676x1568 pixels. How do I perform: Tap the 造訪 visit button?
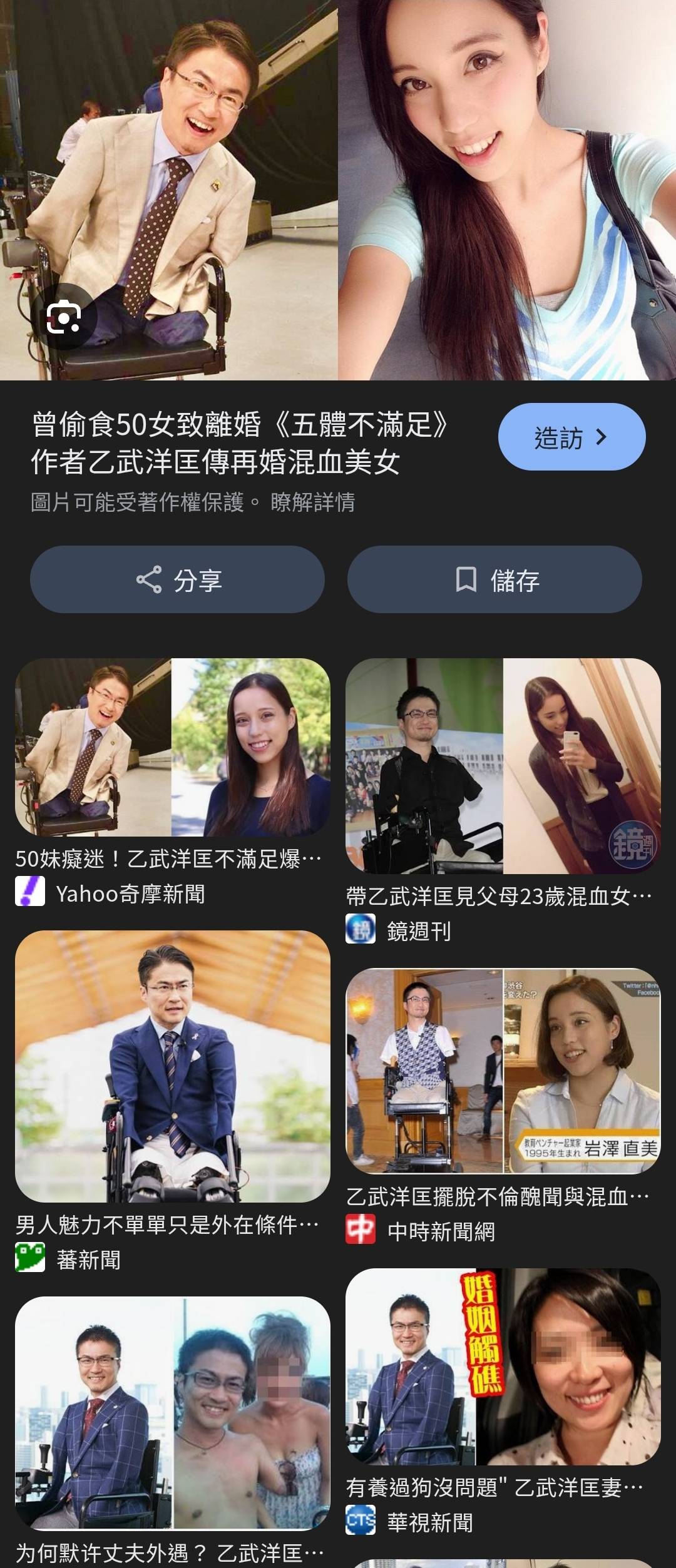coord(571,437)
